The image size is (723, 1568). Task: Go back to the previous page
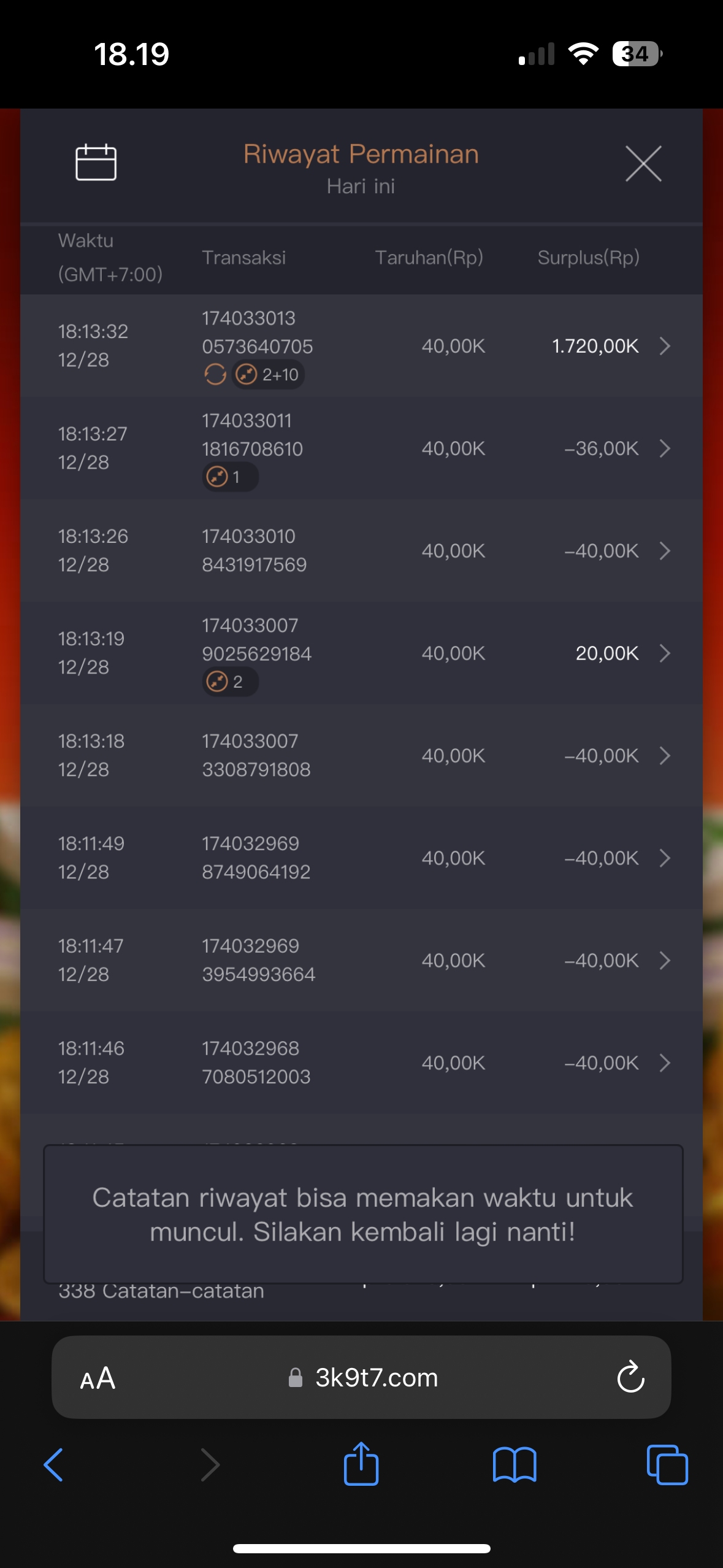tap(53, 1465)
